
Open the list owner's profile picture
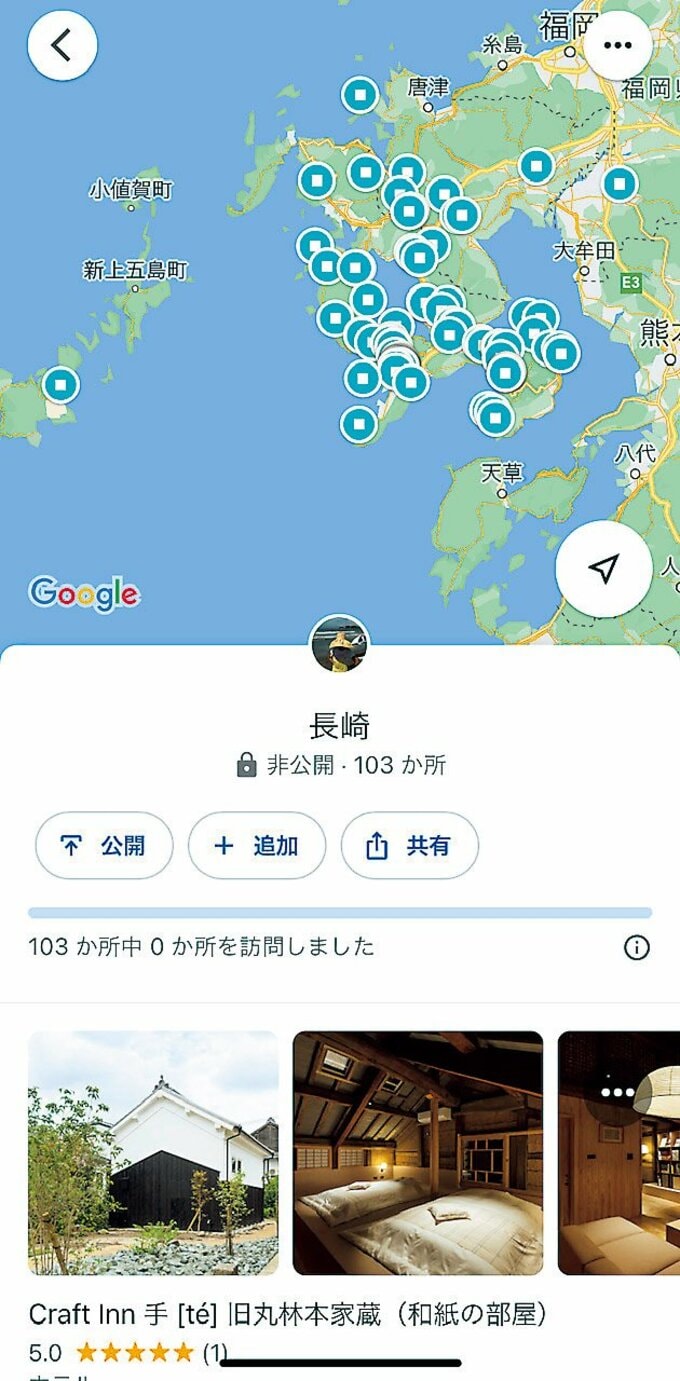[x=340, y=644]
